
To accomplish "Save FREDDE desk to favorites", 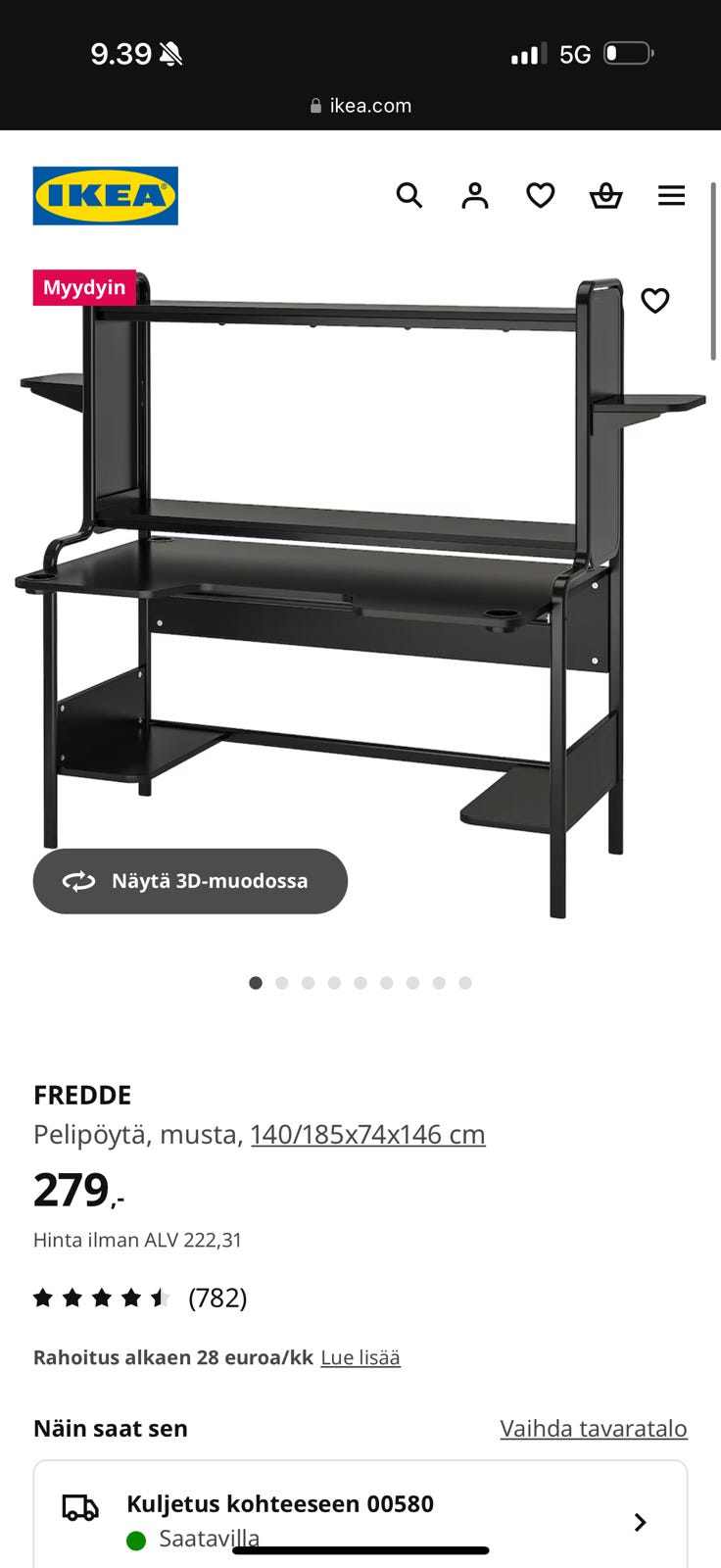I will 654,301.
